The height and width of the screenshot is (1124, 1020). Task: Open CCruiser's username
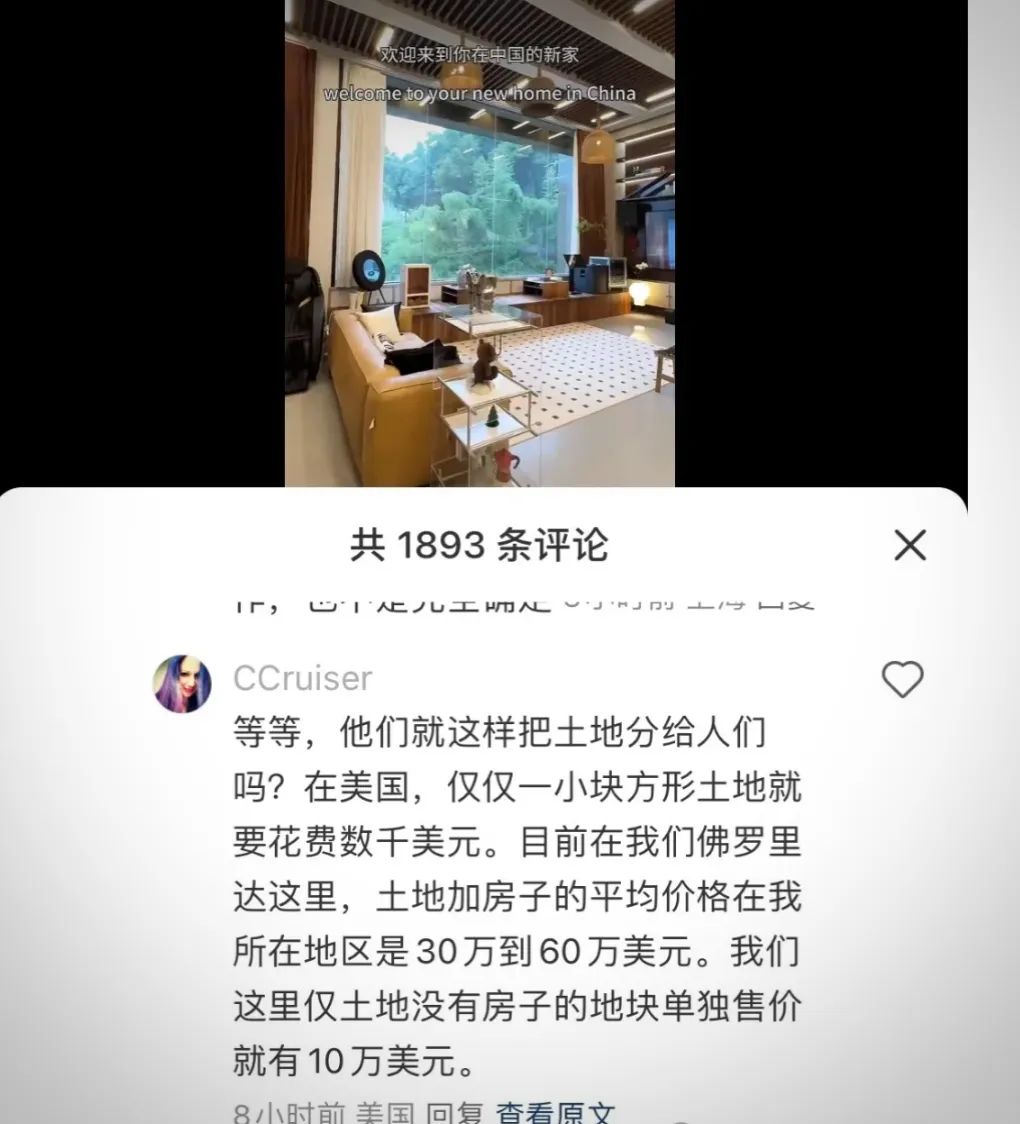point(302,678)
